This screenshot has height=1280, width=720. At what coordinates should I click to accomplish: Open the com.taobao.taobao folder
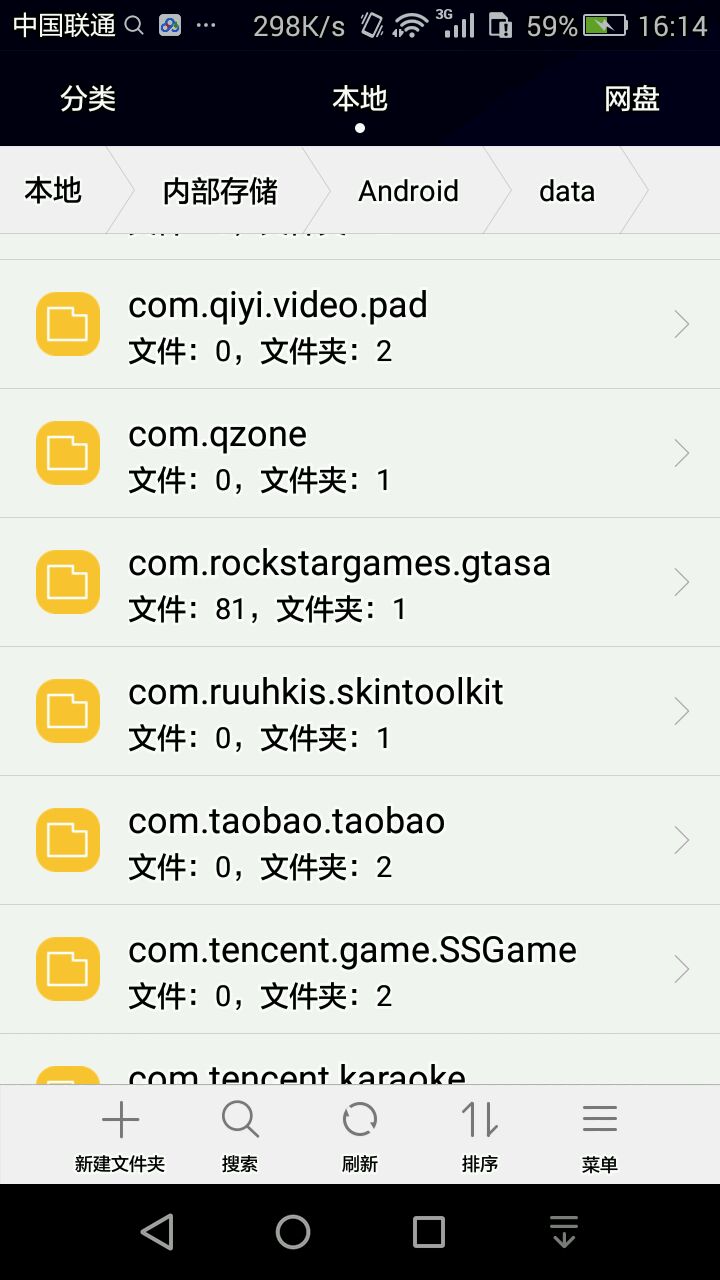[x=360, y=840]
